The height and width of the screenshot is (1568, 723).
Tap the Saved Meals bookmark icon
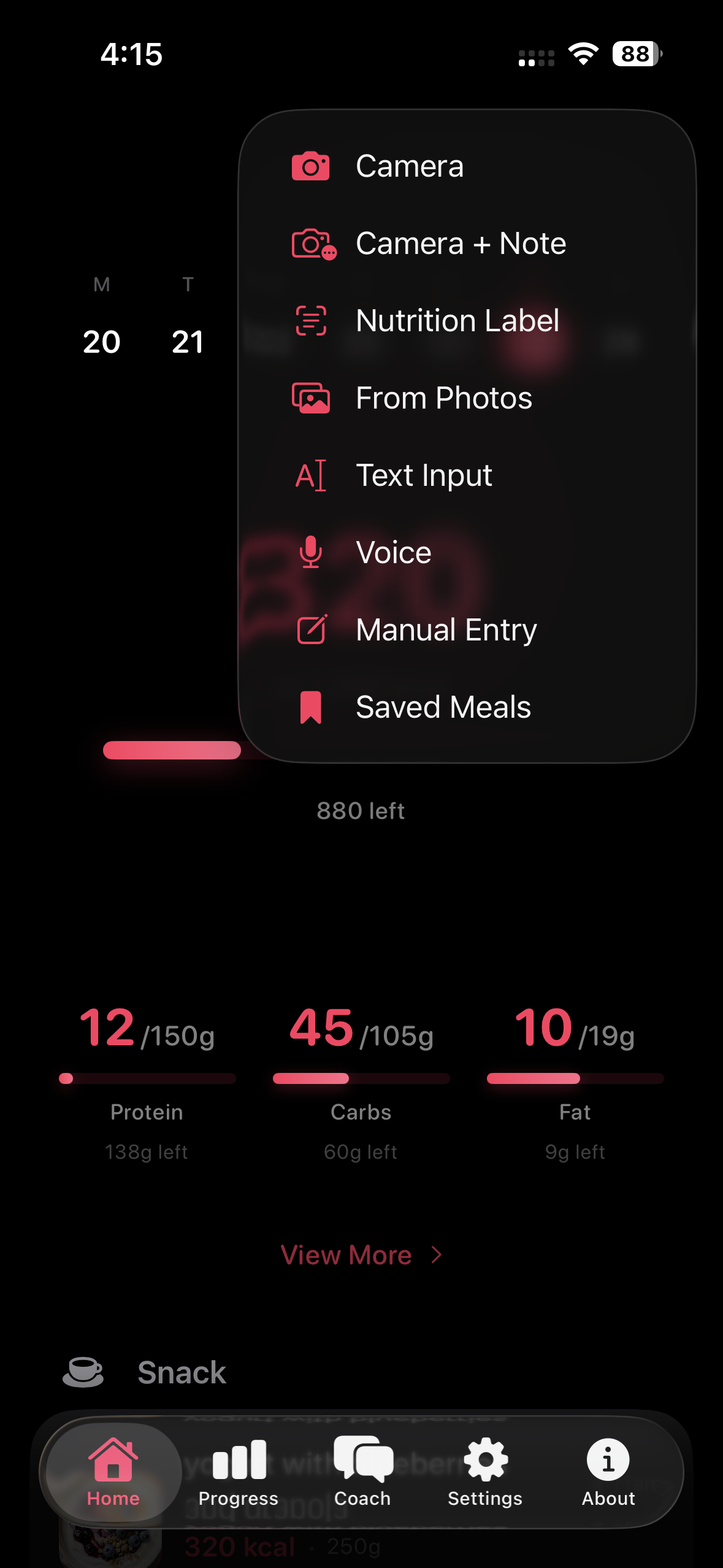tap(310, 706)
